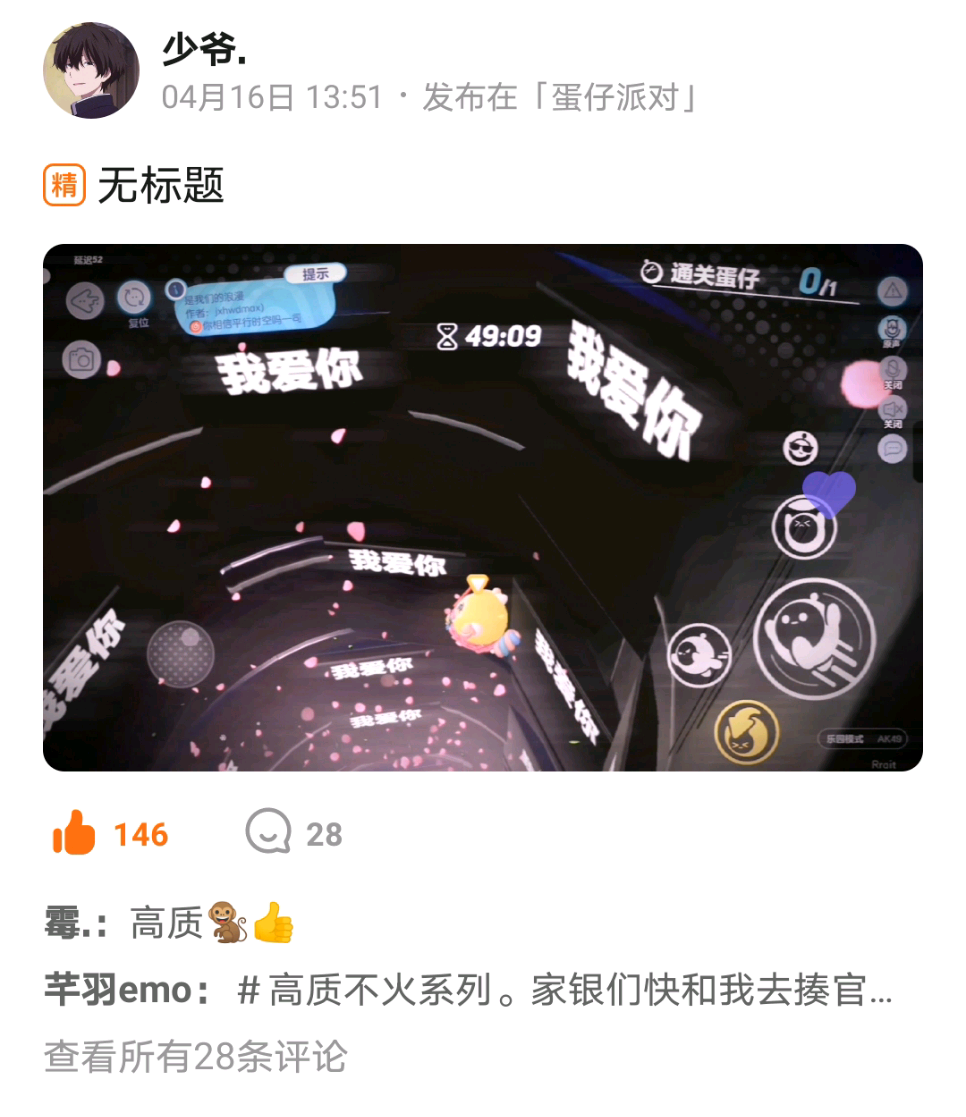Screen dimensions: 966x1117
Task: View all 28 comments
Action: tap(196, 1056)
